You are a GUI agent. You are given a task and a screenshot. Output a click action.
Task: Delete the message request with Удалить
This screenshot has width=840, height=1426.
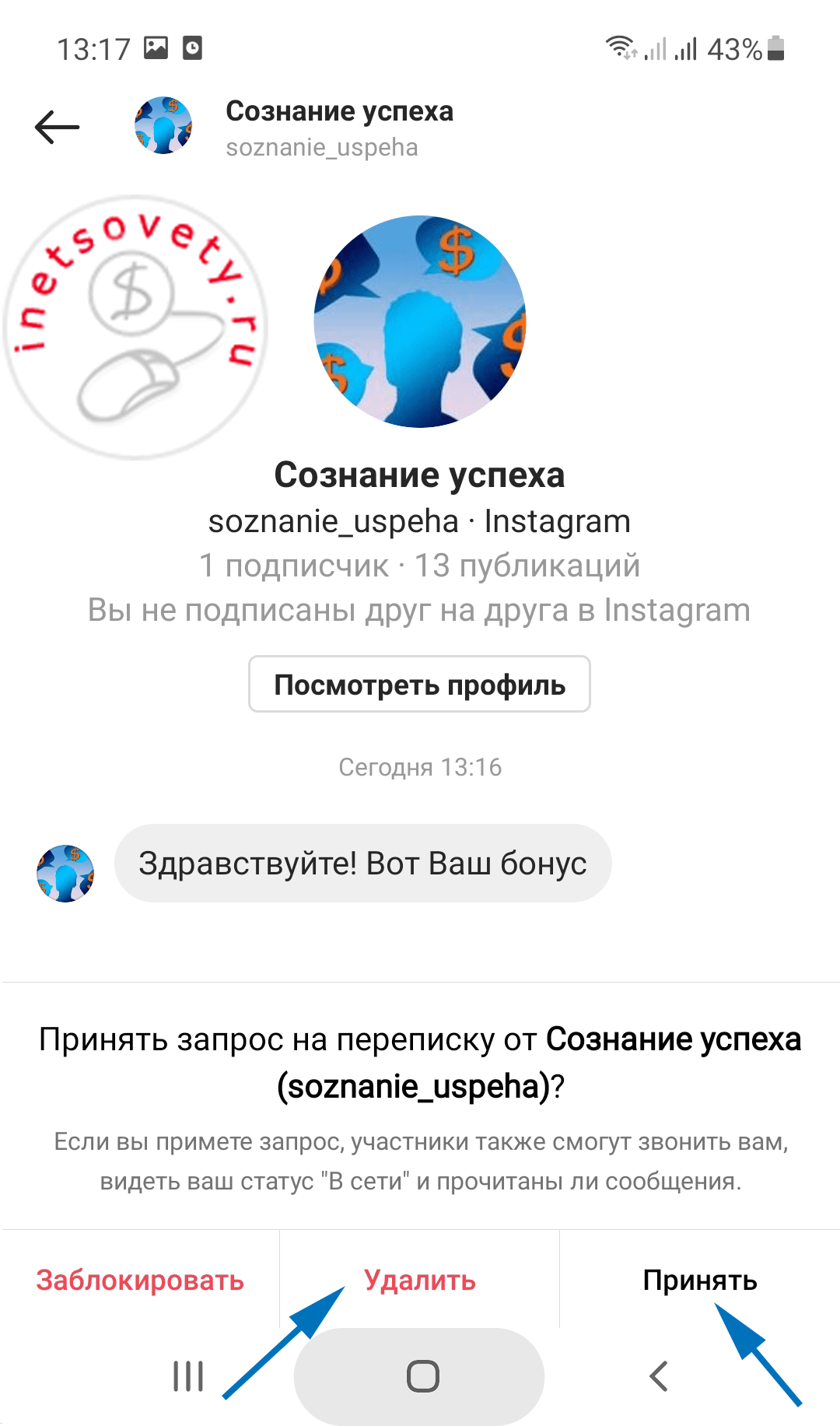(419, 1281)
